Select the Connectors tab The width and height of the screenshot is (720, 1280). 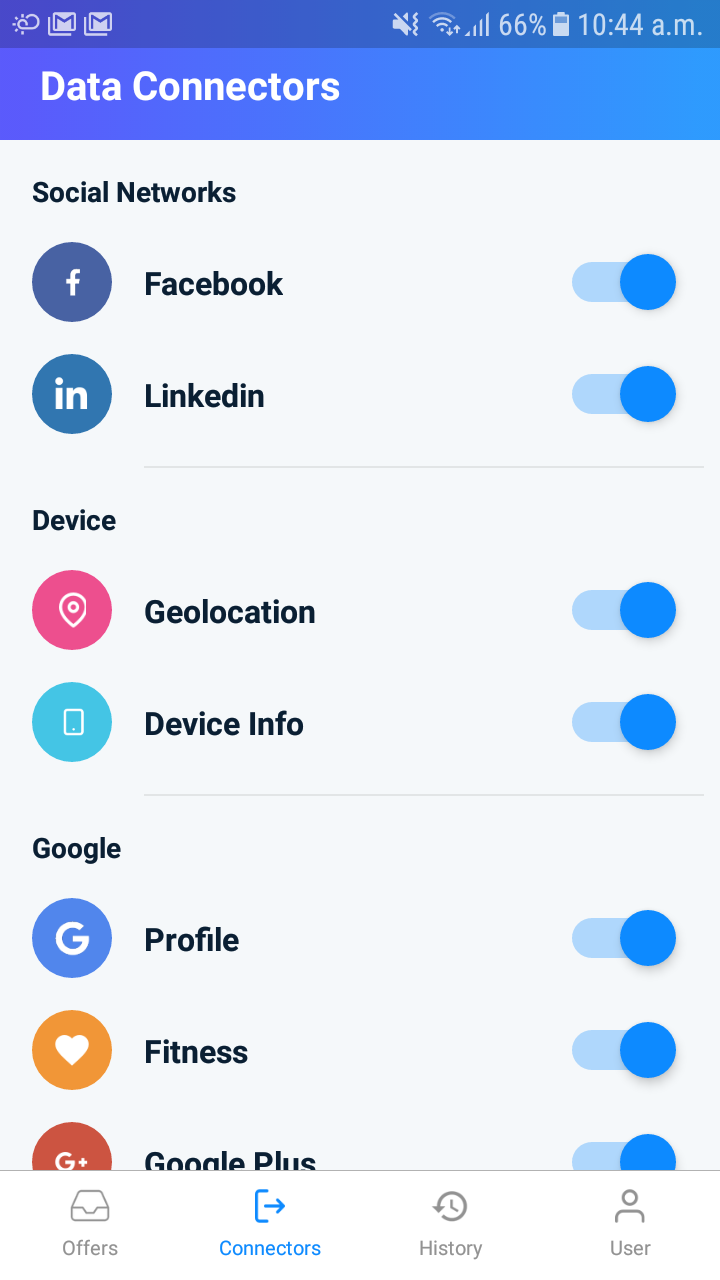(x=270, y=1224)
